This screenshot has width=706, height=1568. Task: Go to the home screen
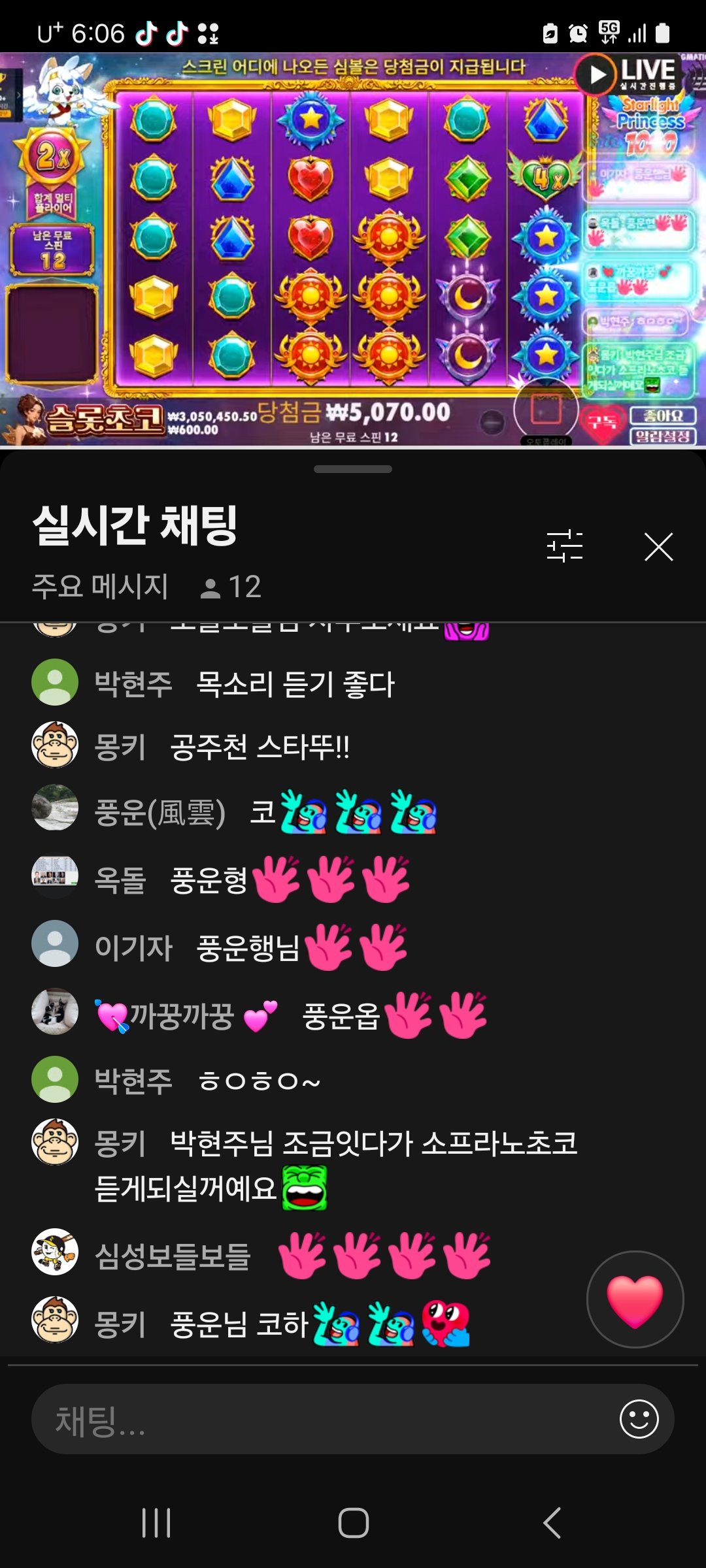(353, 1523)
